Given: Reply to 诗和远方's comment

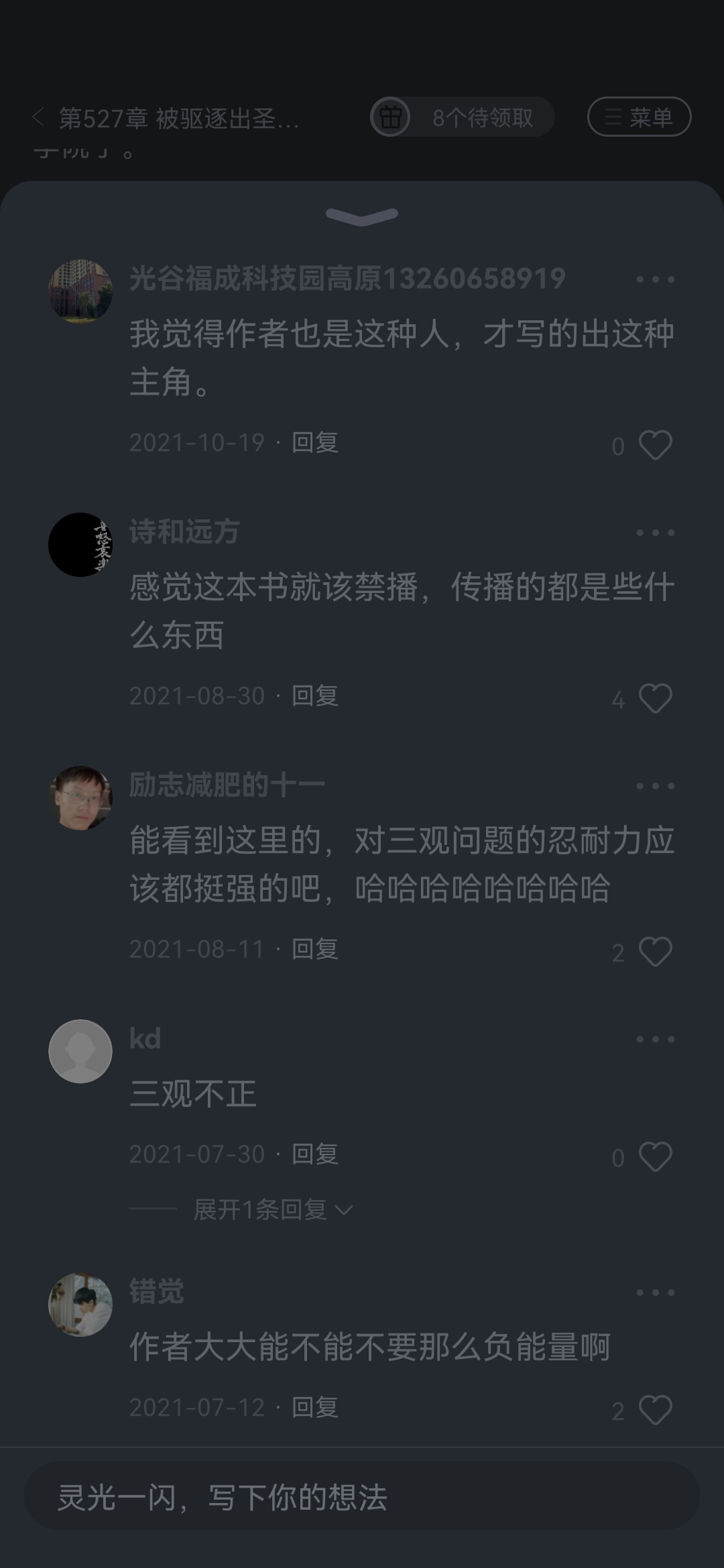Looking at the screenshot, I should point(314,696).
